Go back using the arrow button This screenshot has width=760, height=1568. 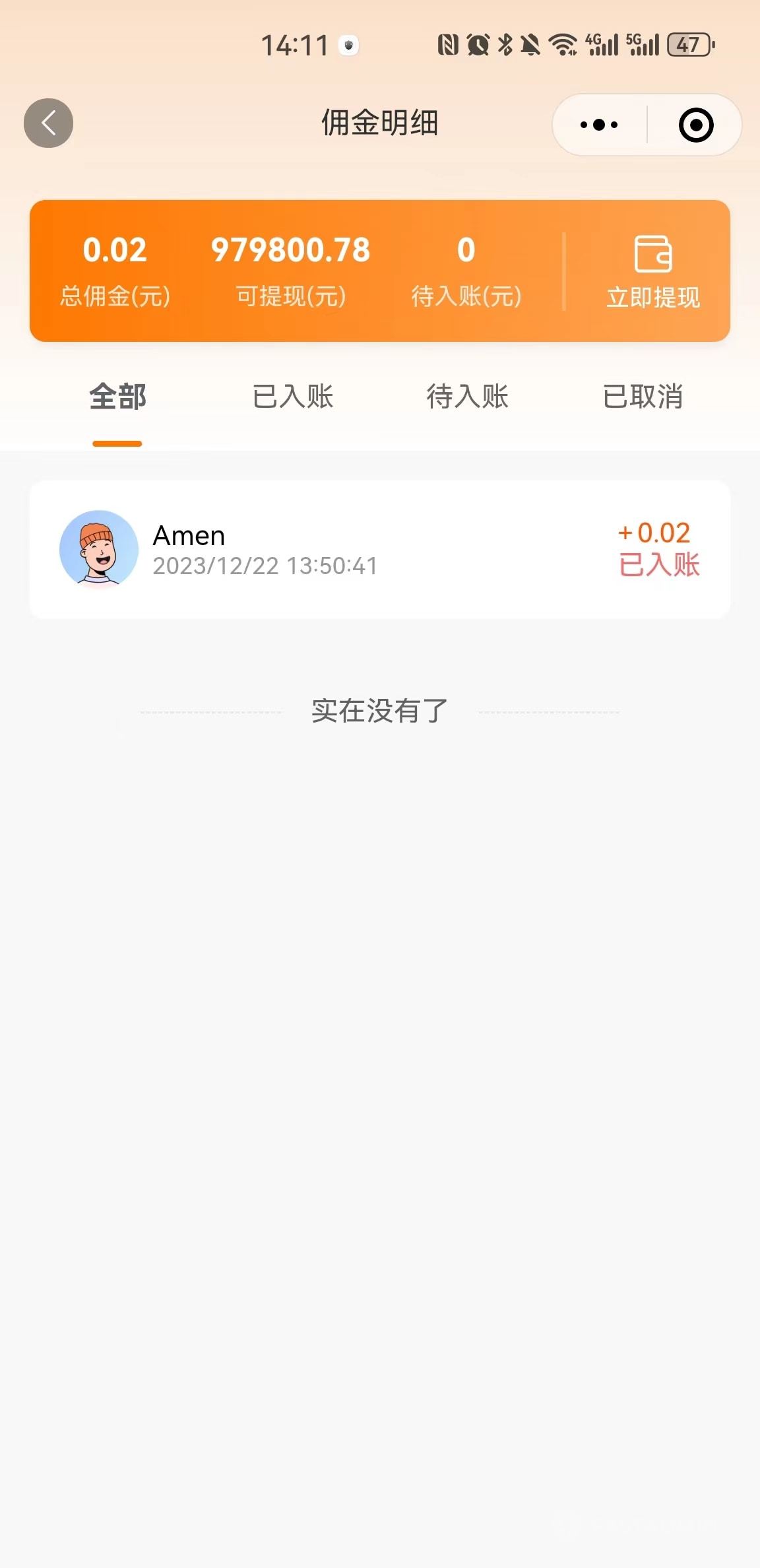pos(48,123)
